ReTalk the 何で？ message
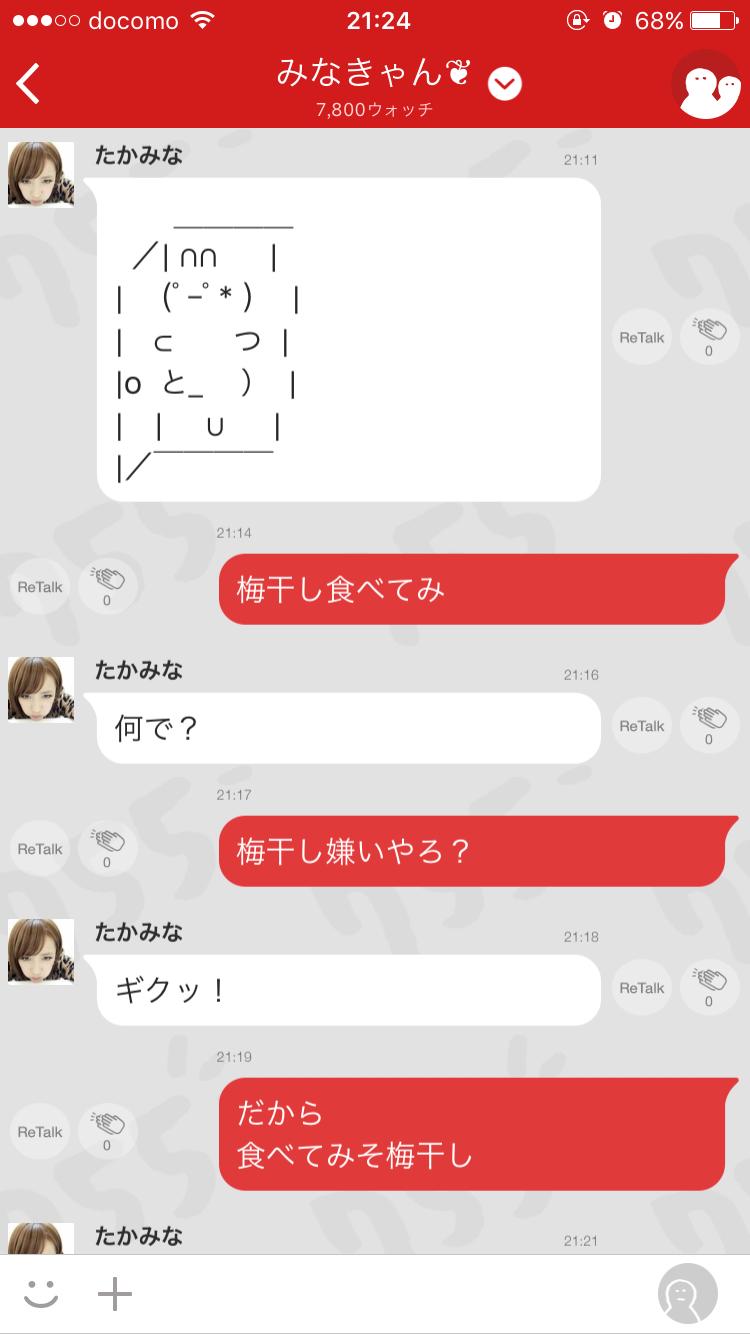 tap(640, 726)
